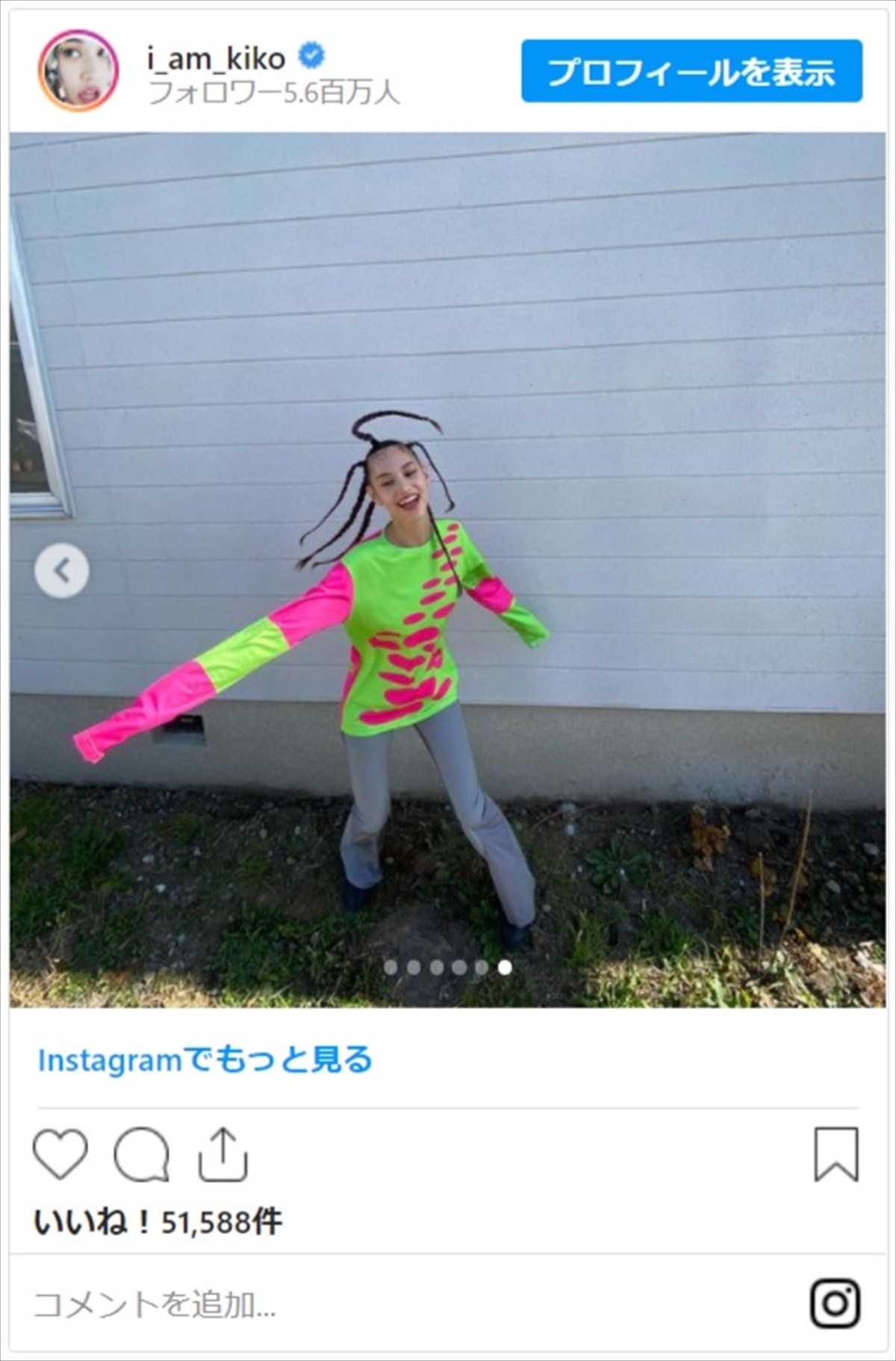Open the comment bubble icon

click(141, 1154)
